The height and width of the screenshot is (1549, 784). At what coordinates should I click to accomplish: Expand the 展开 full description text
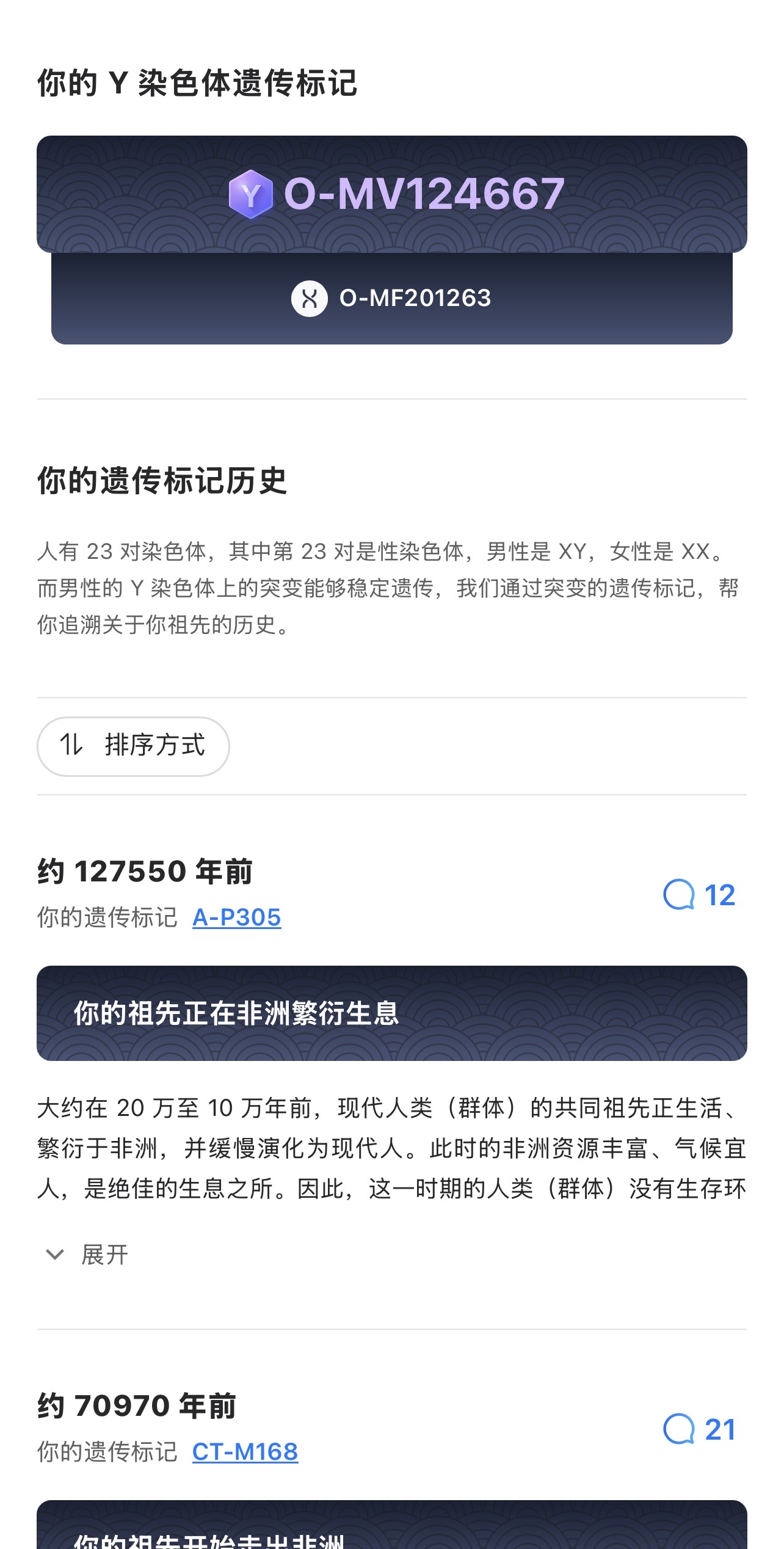click(x=87, y=1255)
